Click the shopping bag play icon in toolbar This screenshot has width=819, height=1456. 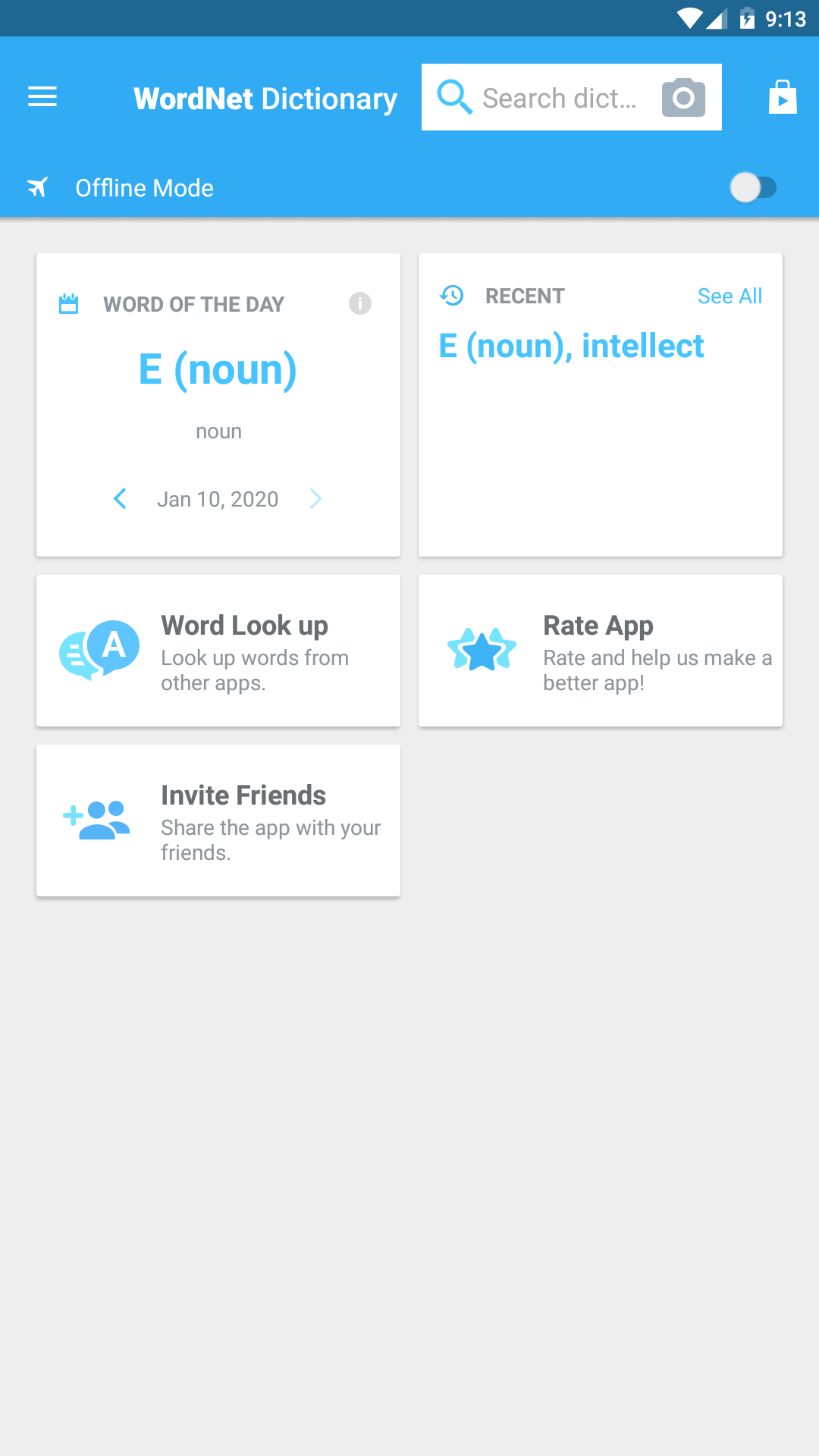(x=783, y=97)
